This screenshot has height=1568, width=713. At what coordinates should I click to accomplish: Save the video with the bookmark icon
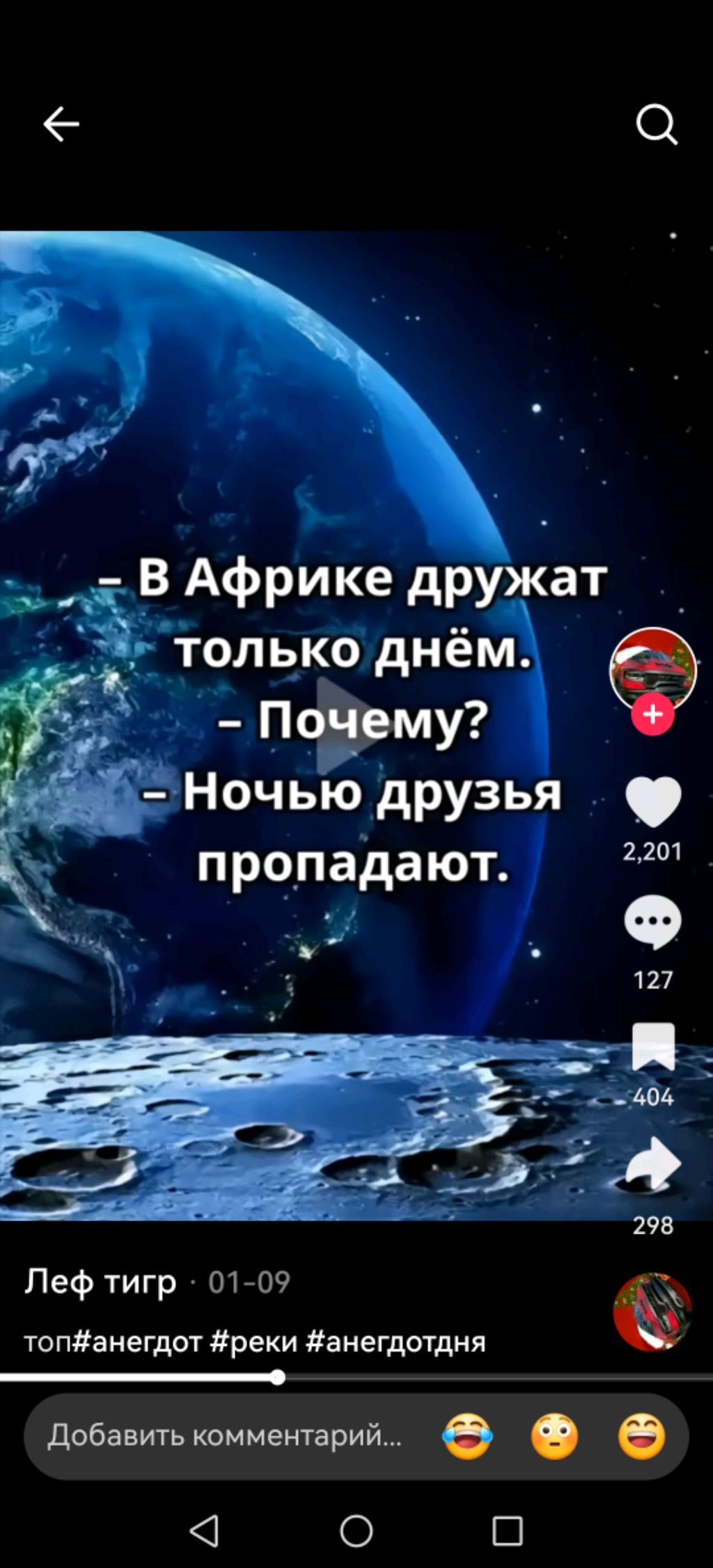coord(652,1045)
